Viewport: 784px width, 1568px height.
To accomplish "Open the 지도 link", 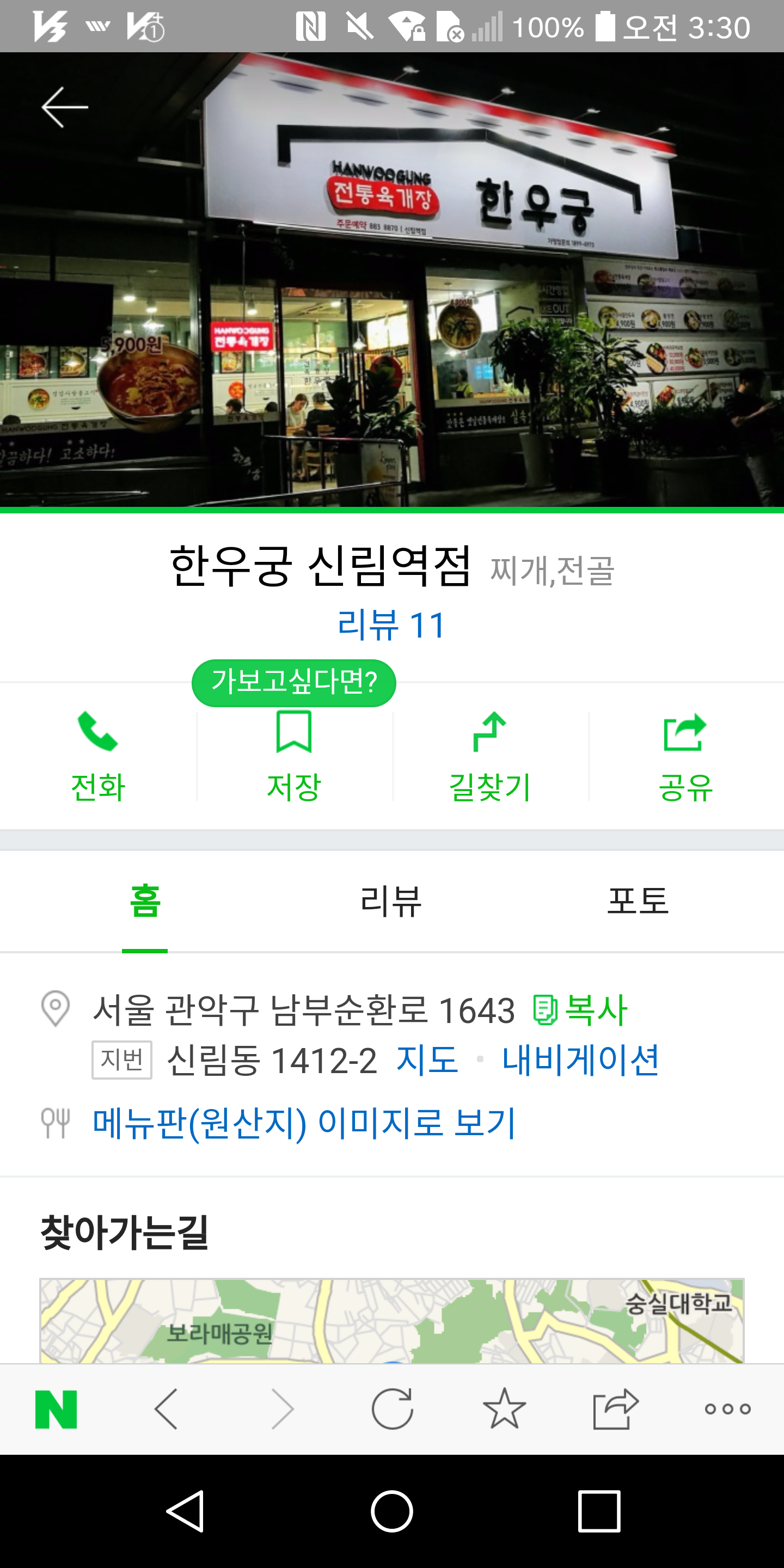I will pyautogui.click(x=427, y=1059).
